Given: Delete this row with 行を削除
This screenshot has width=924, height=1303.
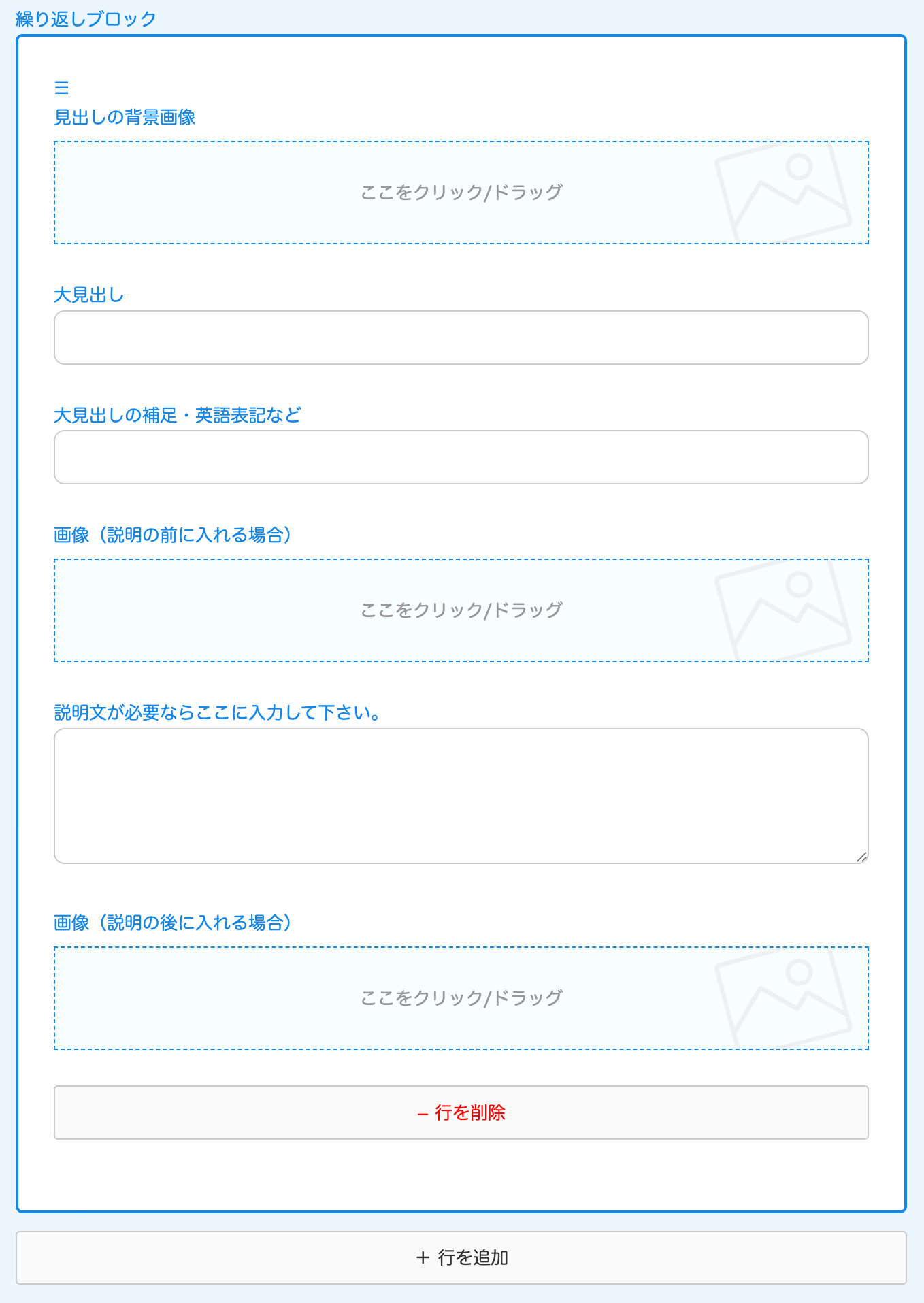Looking at the screenshot, I should click(461, 1112).
